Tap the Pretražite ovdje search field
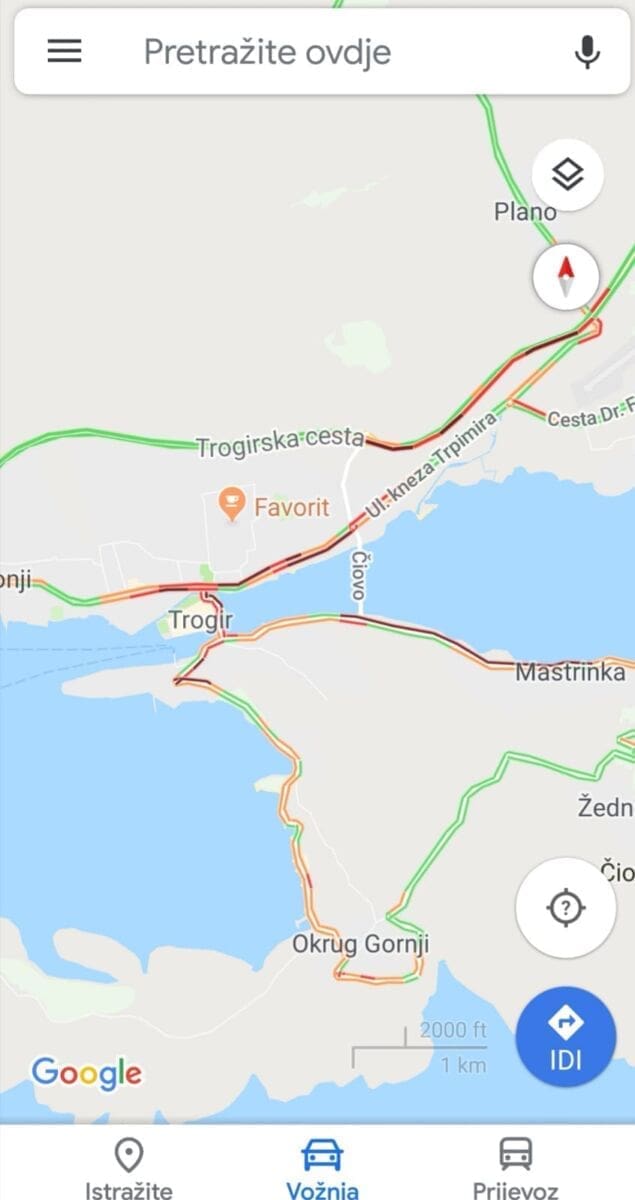The height and width of the screenshot is (1200, 635). (300, 52)
